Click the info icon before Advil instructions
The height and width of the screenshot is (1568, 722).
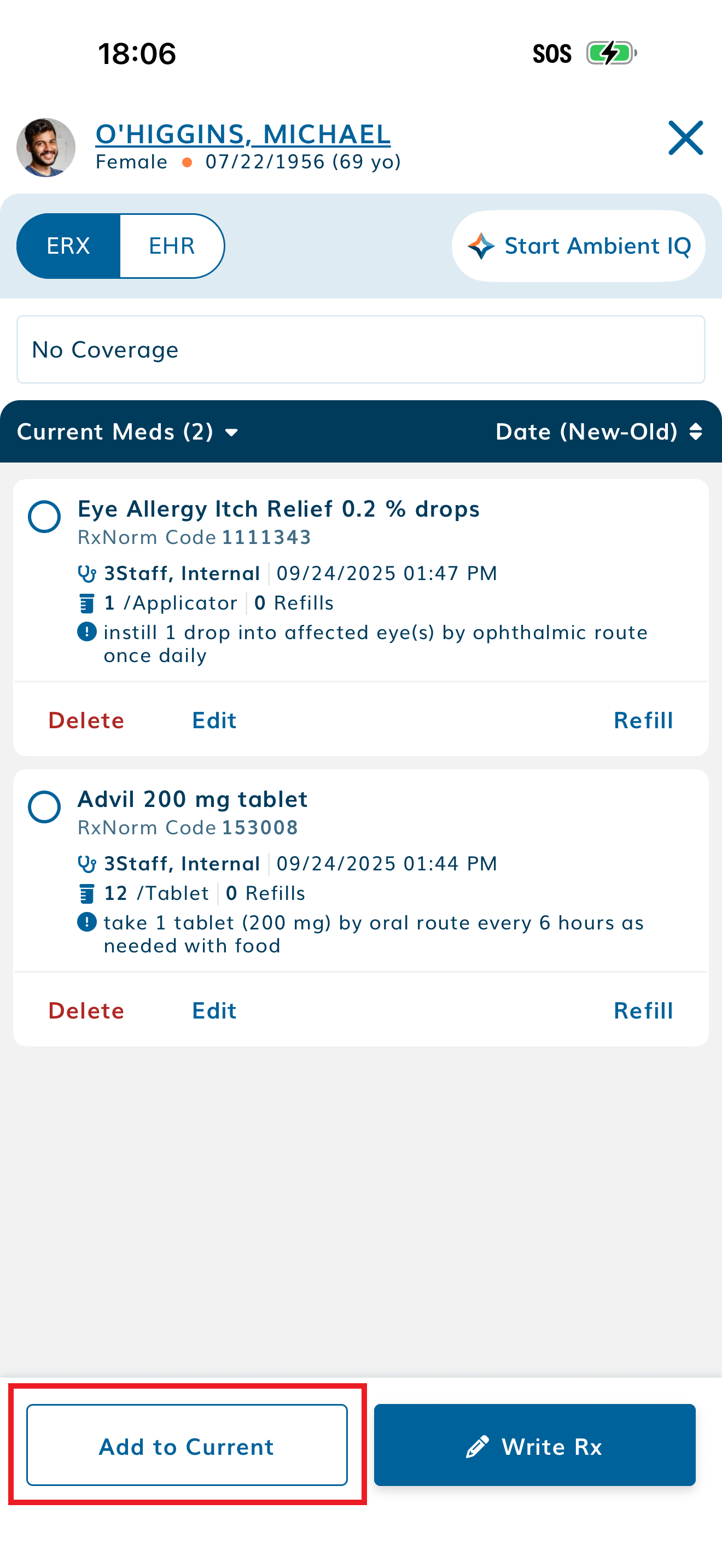[86, 923]
